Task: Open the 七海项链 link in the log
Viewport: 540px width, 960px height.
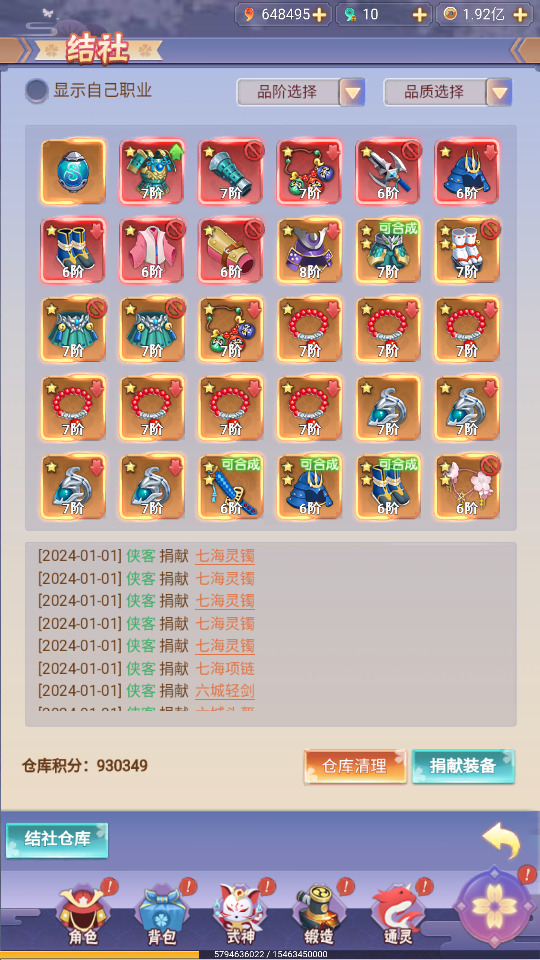Action: pyautogui.click(x=225, y=668)
